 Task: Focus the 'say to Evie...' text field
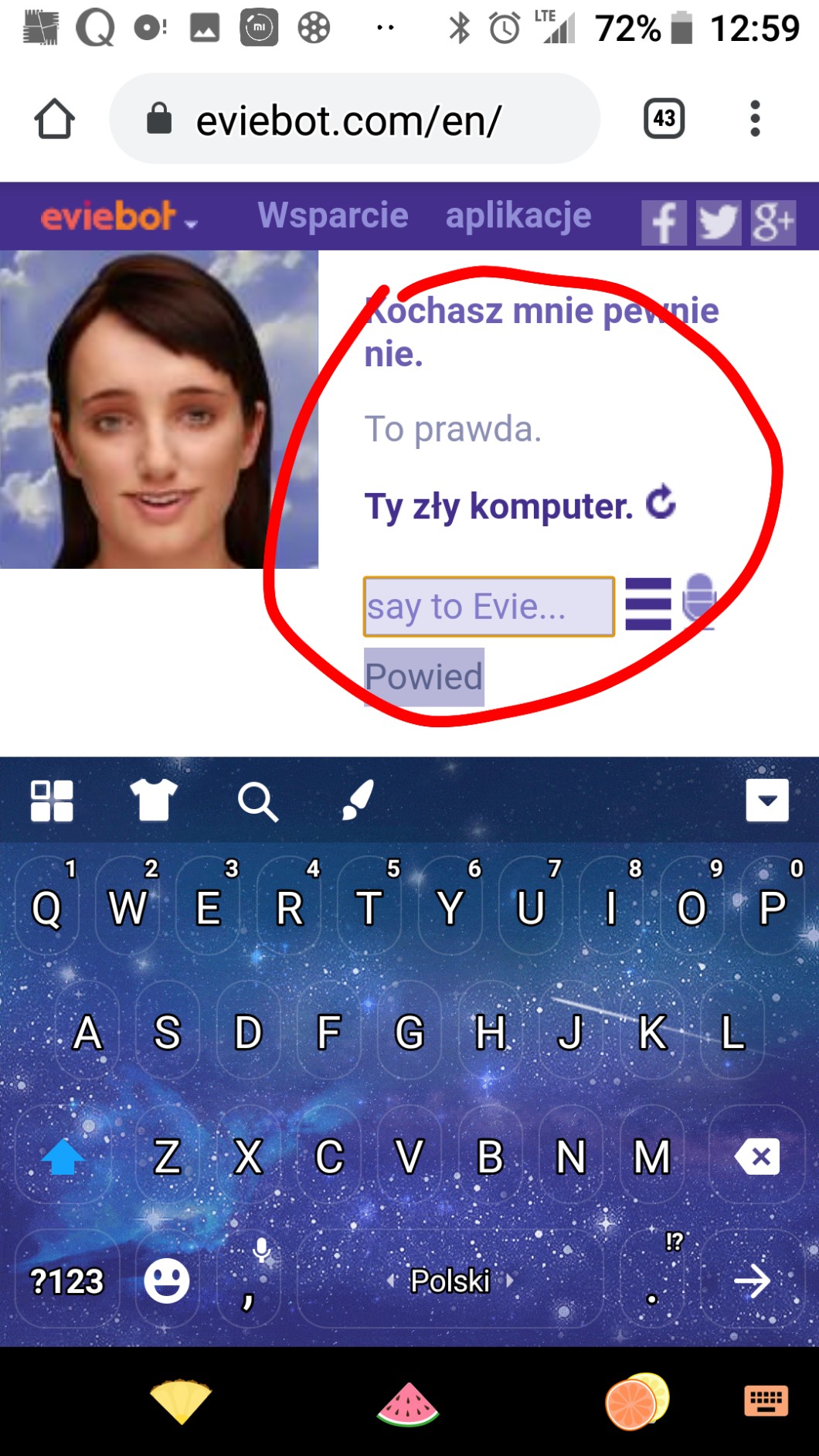point(489,607)
